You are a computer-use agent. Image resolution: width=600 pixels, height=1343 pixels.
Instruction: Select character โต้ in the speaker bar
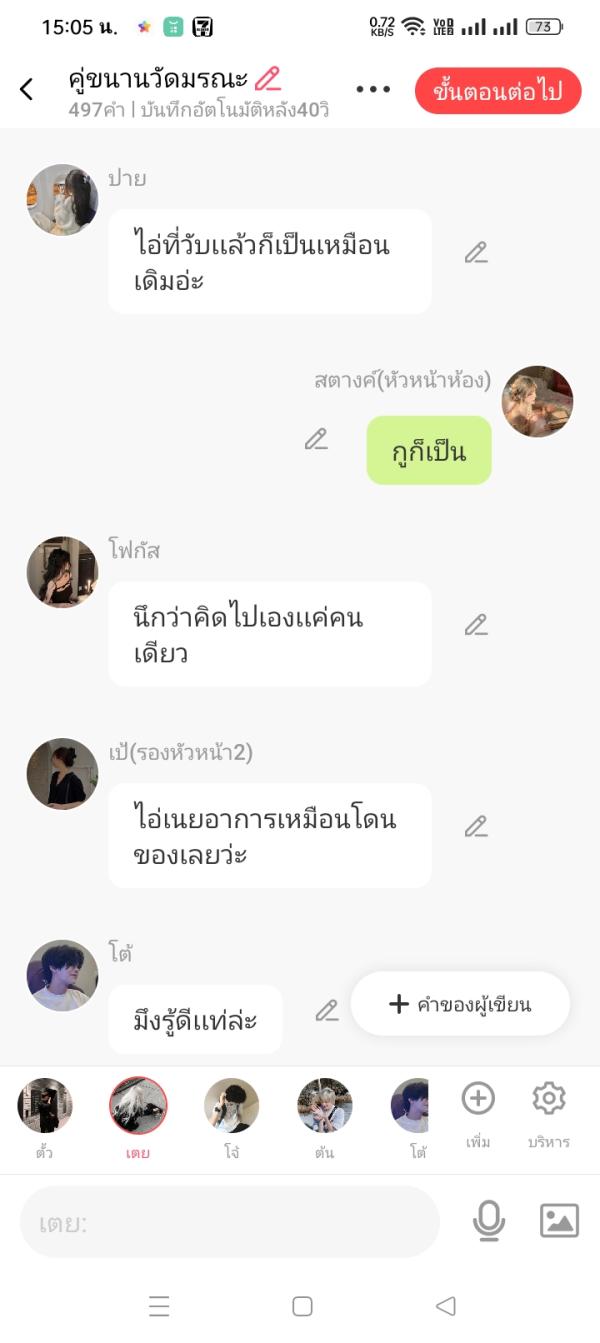pyautogui.click(x=412, y=1107)
